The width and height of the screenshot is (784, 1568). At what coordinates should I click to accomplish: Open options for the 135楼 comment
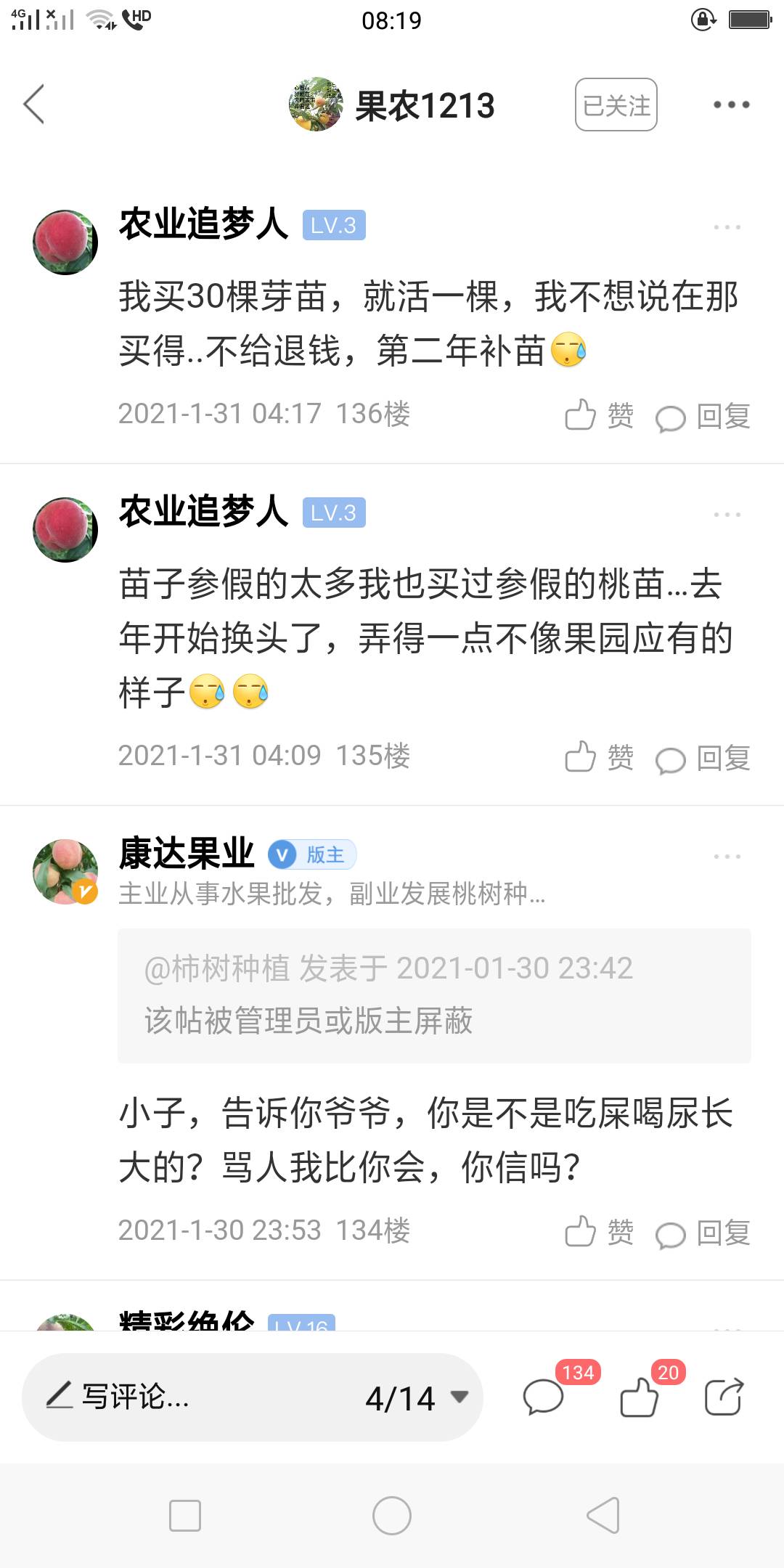727,515
